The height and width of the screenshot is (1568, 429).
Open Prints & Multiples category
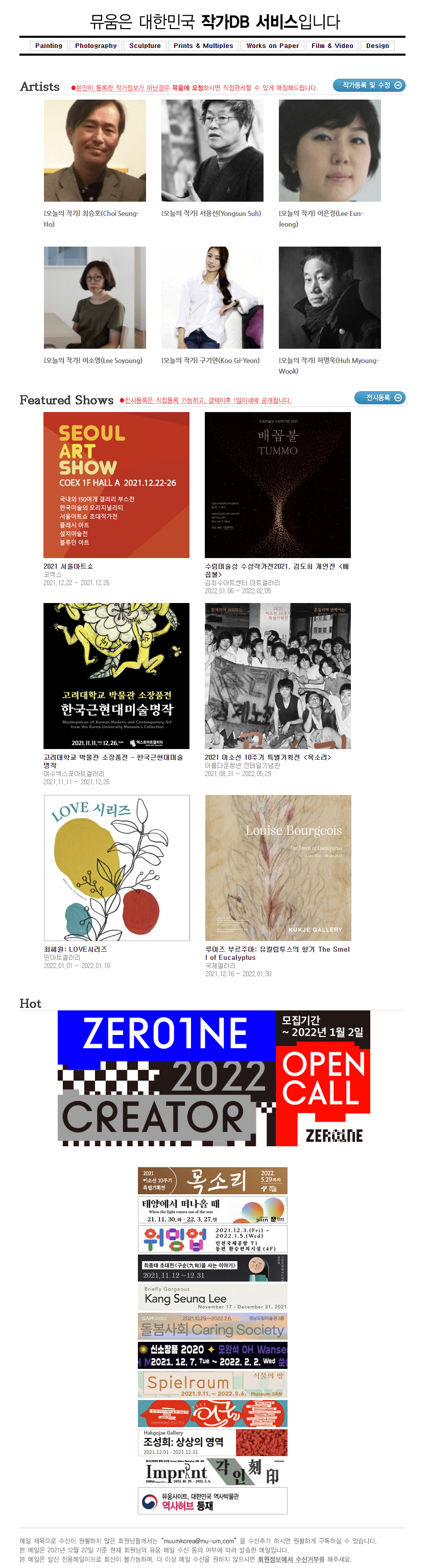coord(203,45)
